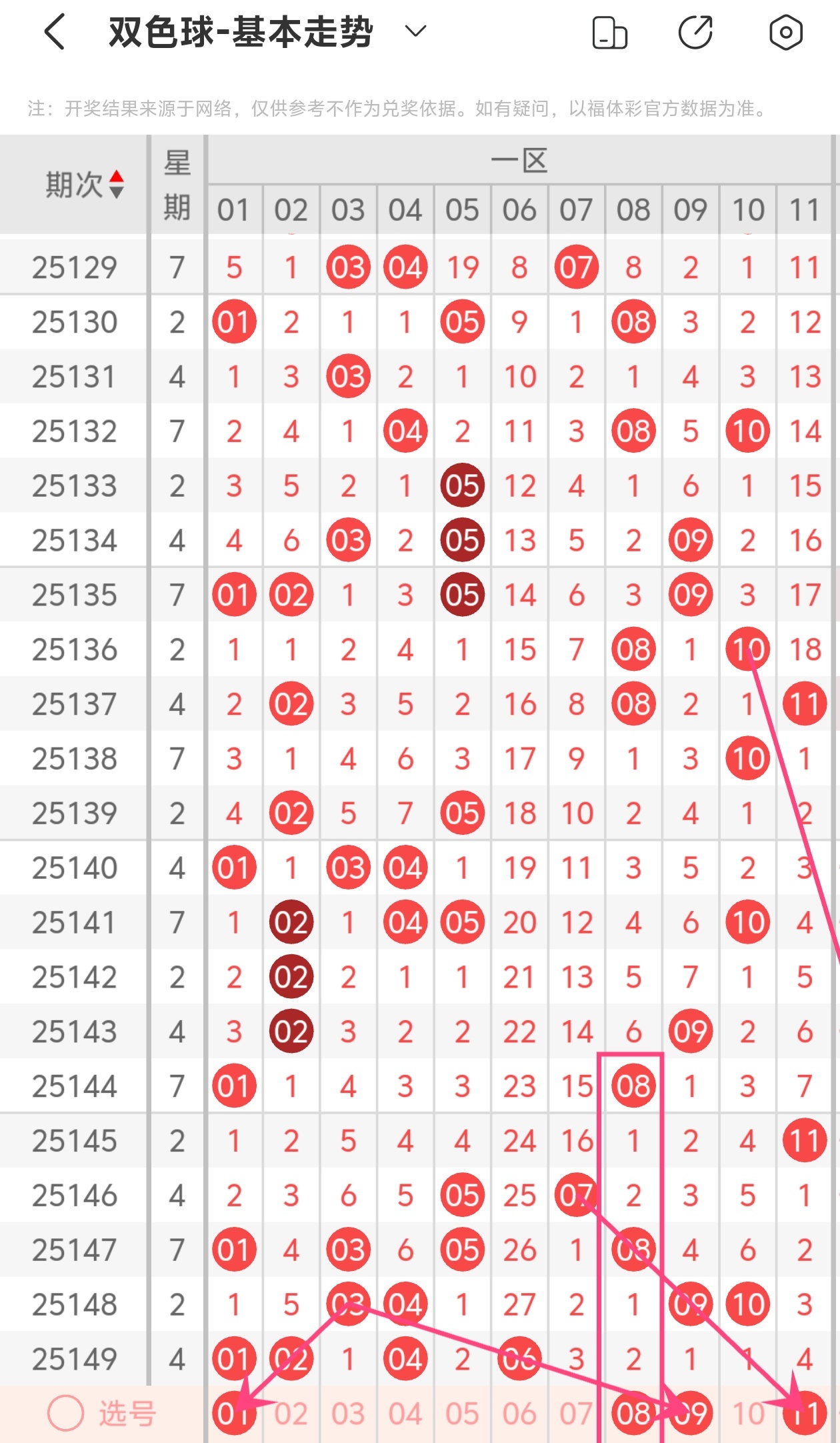
Task: Open chart settings hexagon icon
Action: pos(785,32)
